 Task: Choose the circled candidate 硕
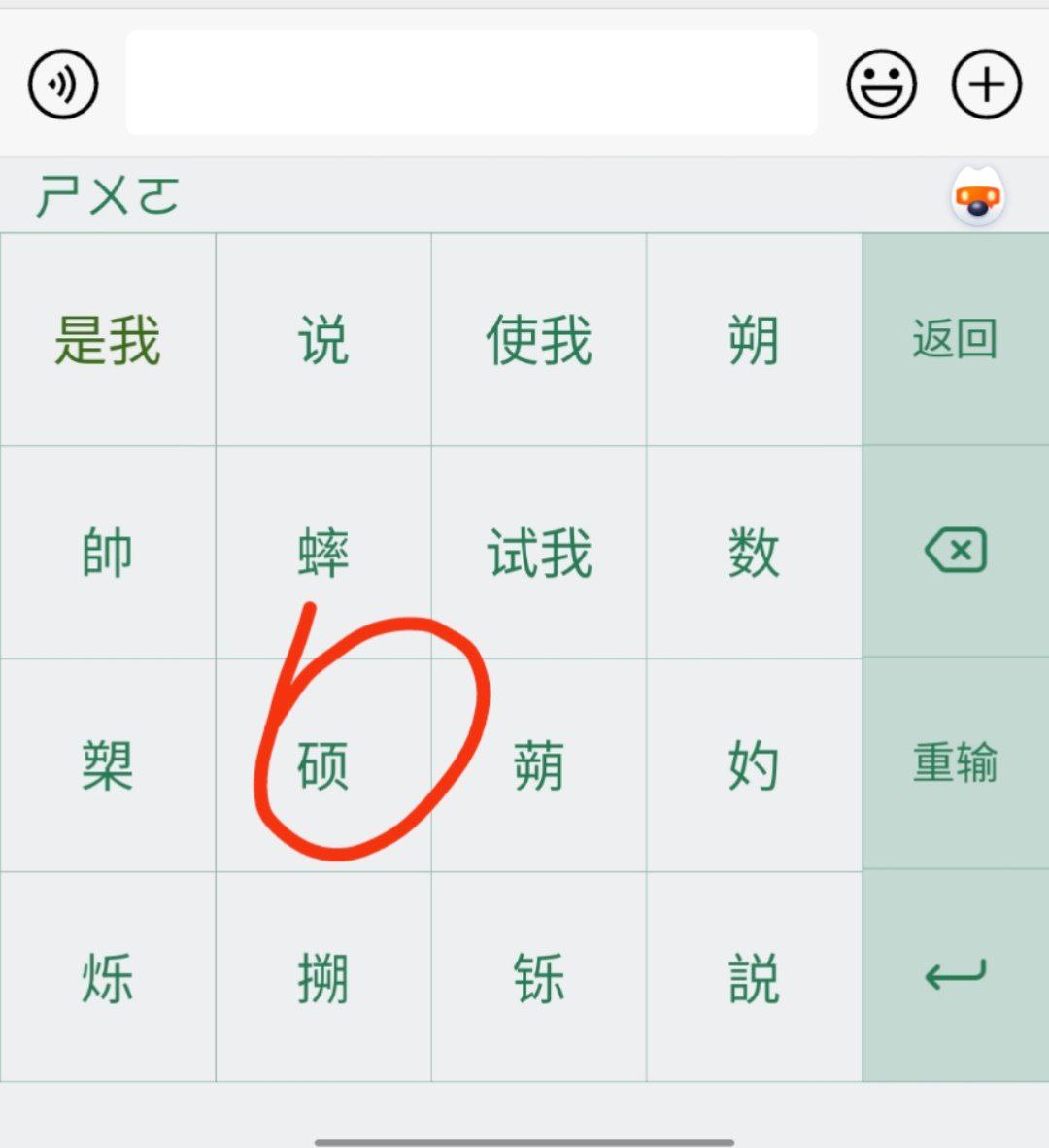323,765
